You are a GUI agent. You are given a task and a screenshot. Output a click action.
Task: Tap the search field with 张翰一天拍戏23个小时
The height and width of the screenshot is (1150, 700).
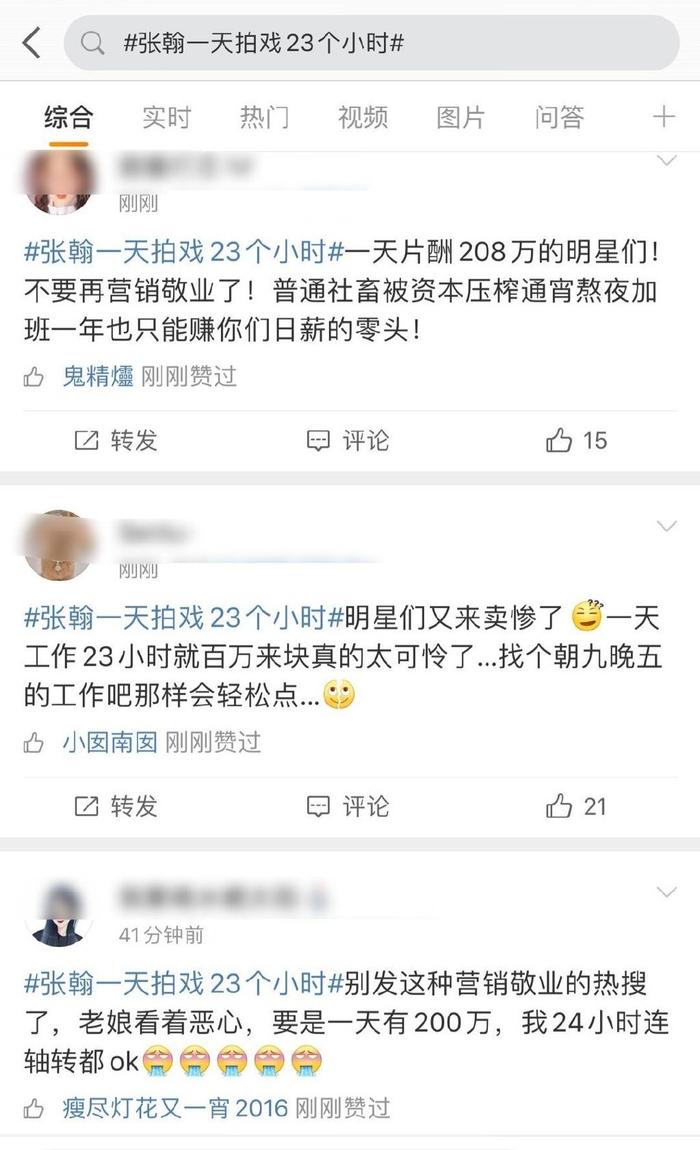click(x=371, y=43)
